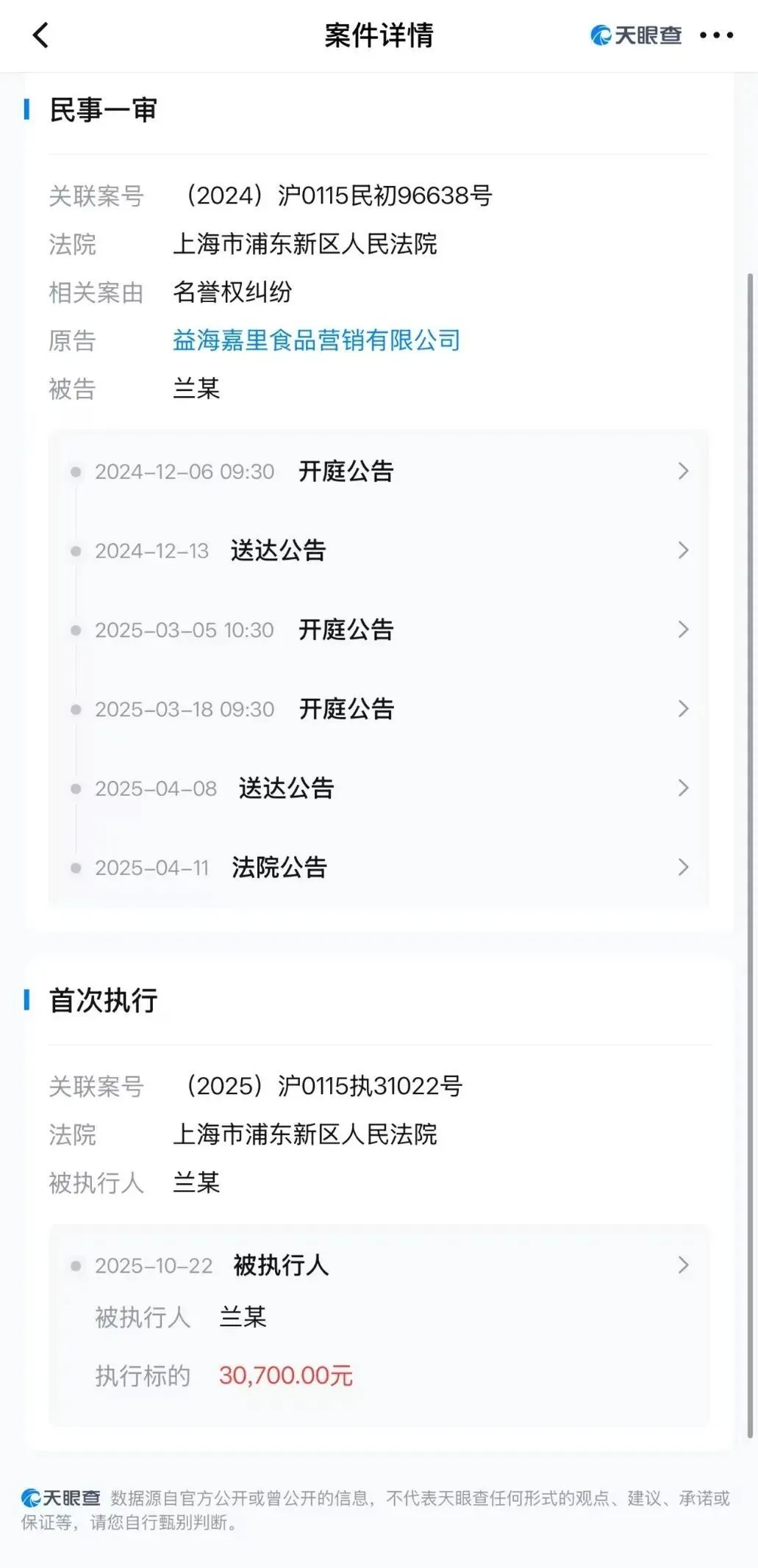Viewport: 758px width, 1568px height.
Task: Tap the timeline dot next to 2024-12-06
Action: 76,472
